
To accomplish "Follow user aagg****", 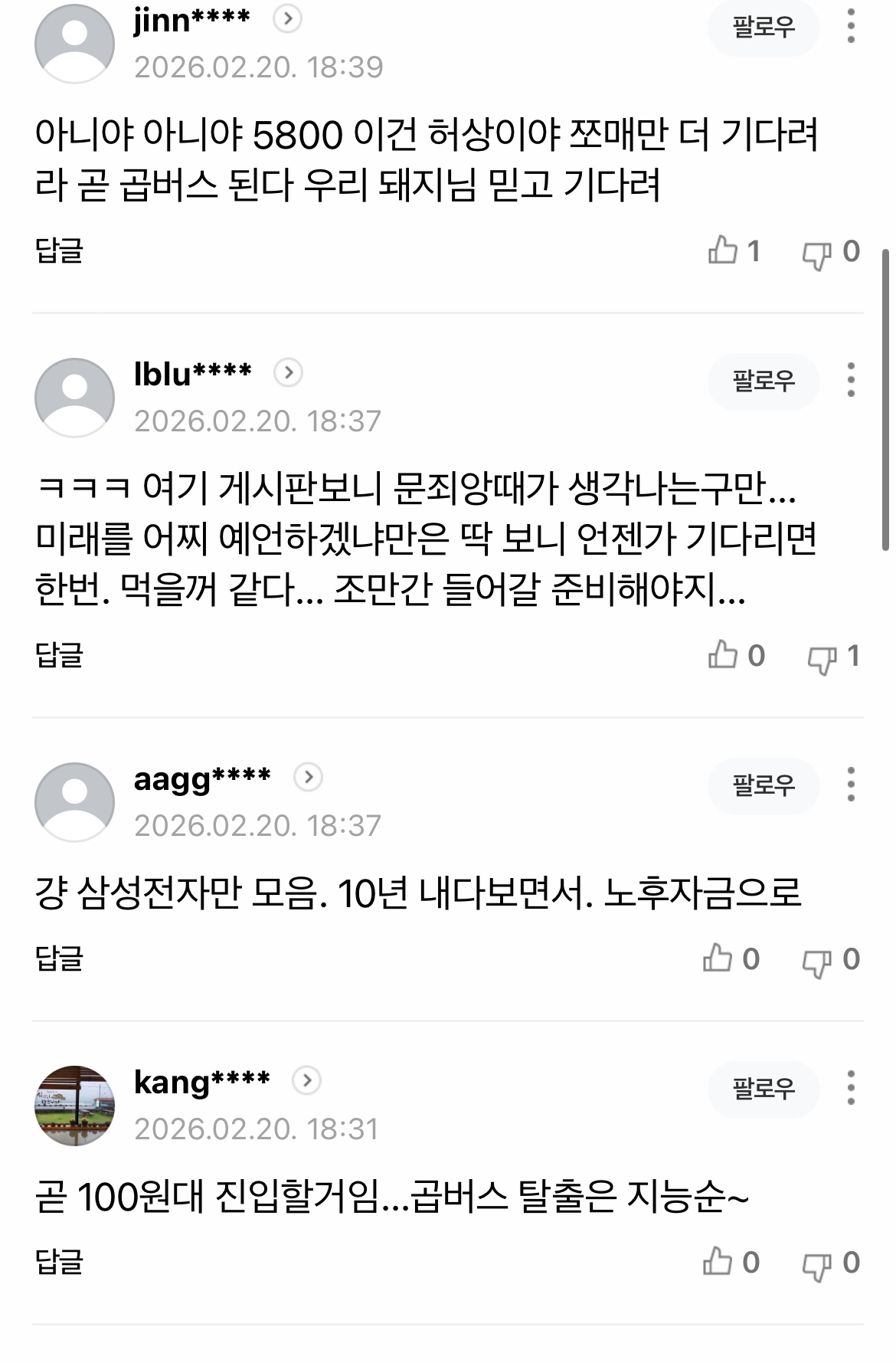I will point(764,785).
